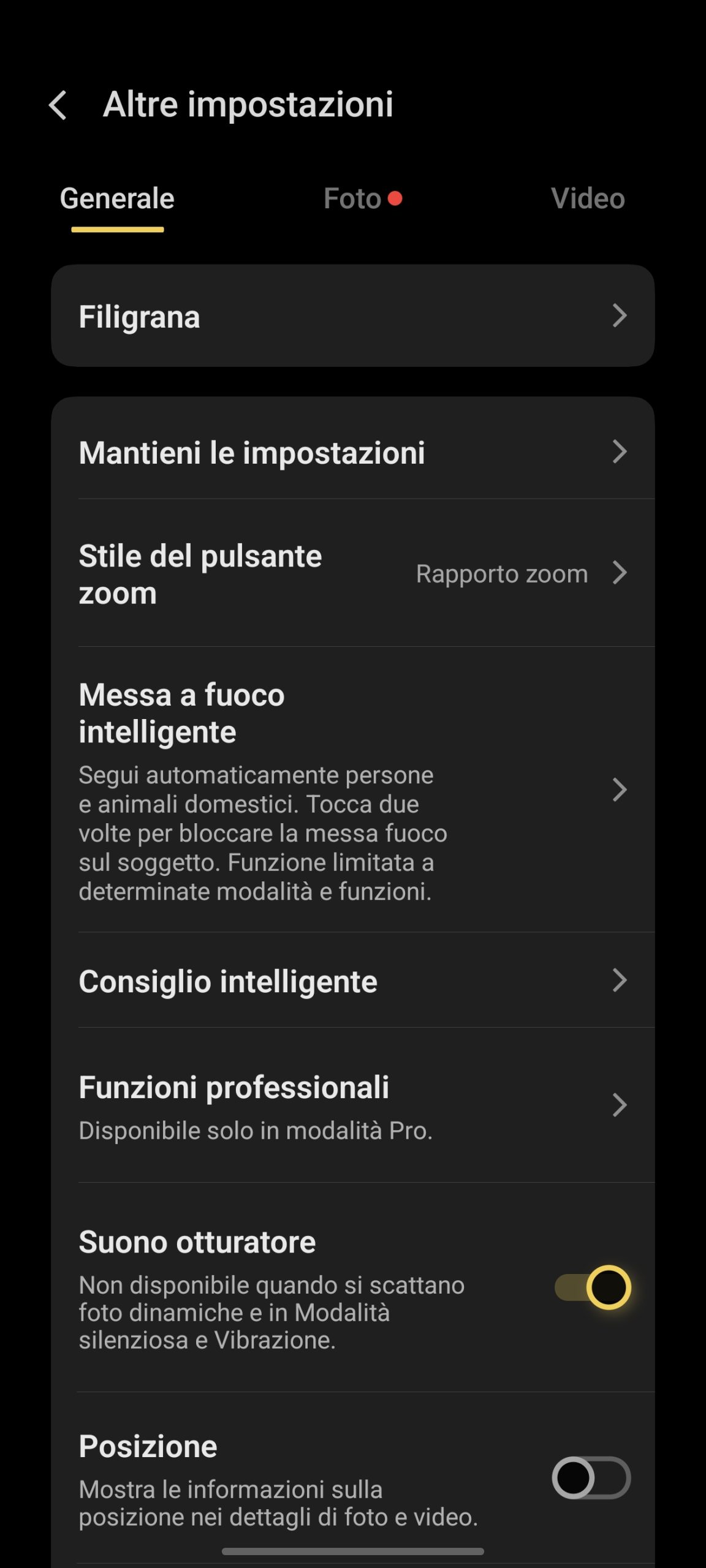Open Consiglio intelligente
Image resolution: width=706 pixels, height=1568 pixels.
coord(352,981)
